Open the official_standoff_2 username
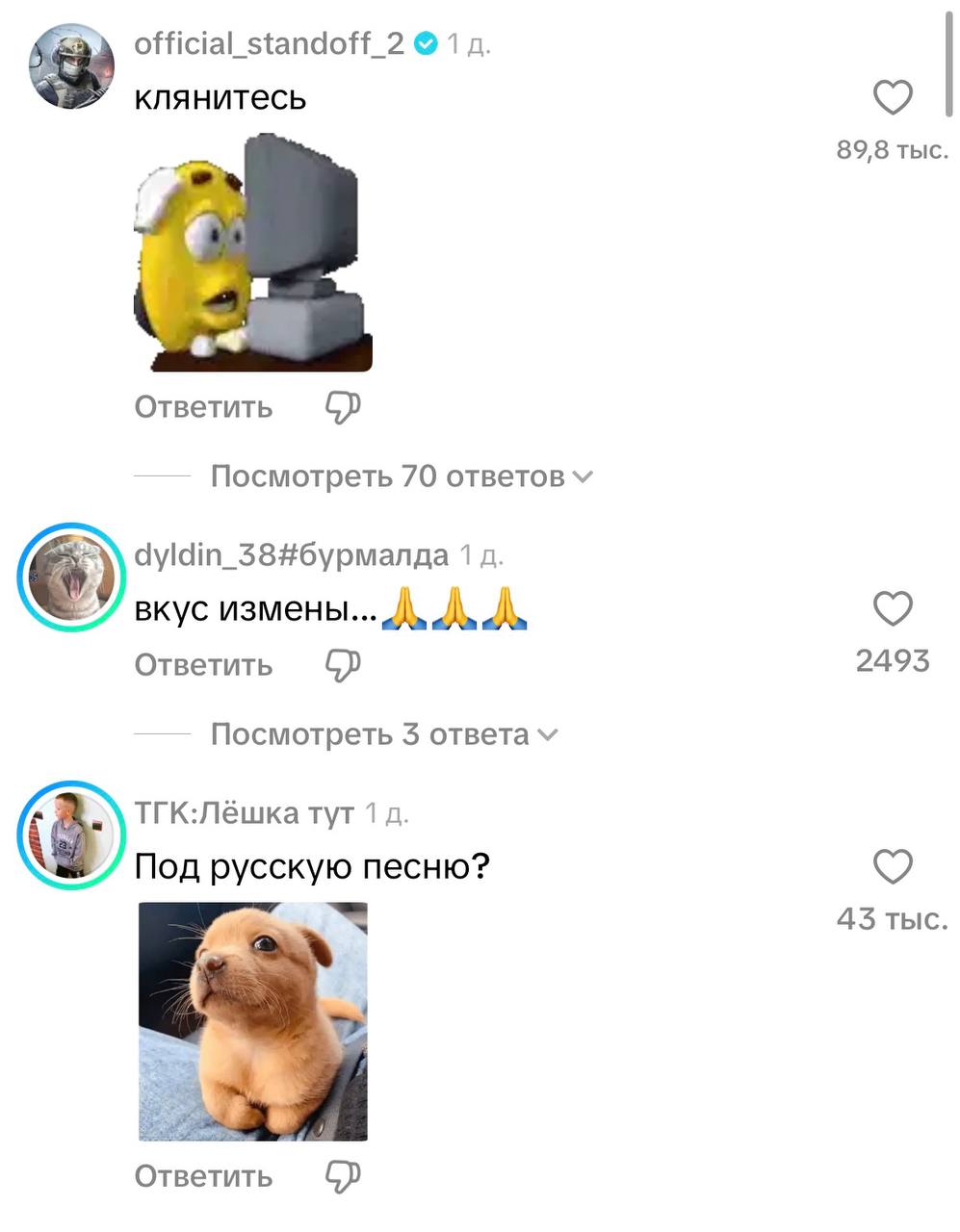 click(x=269, y=43)
